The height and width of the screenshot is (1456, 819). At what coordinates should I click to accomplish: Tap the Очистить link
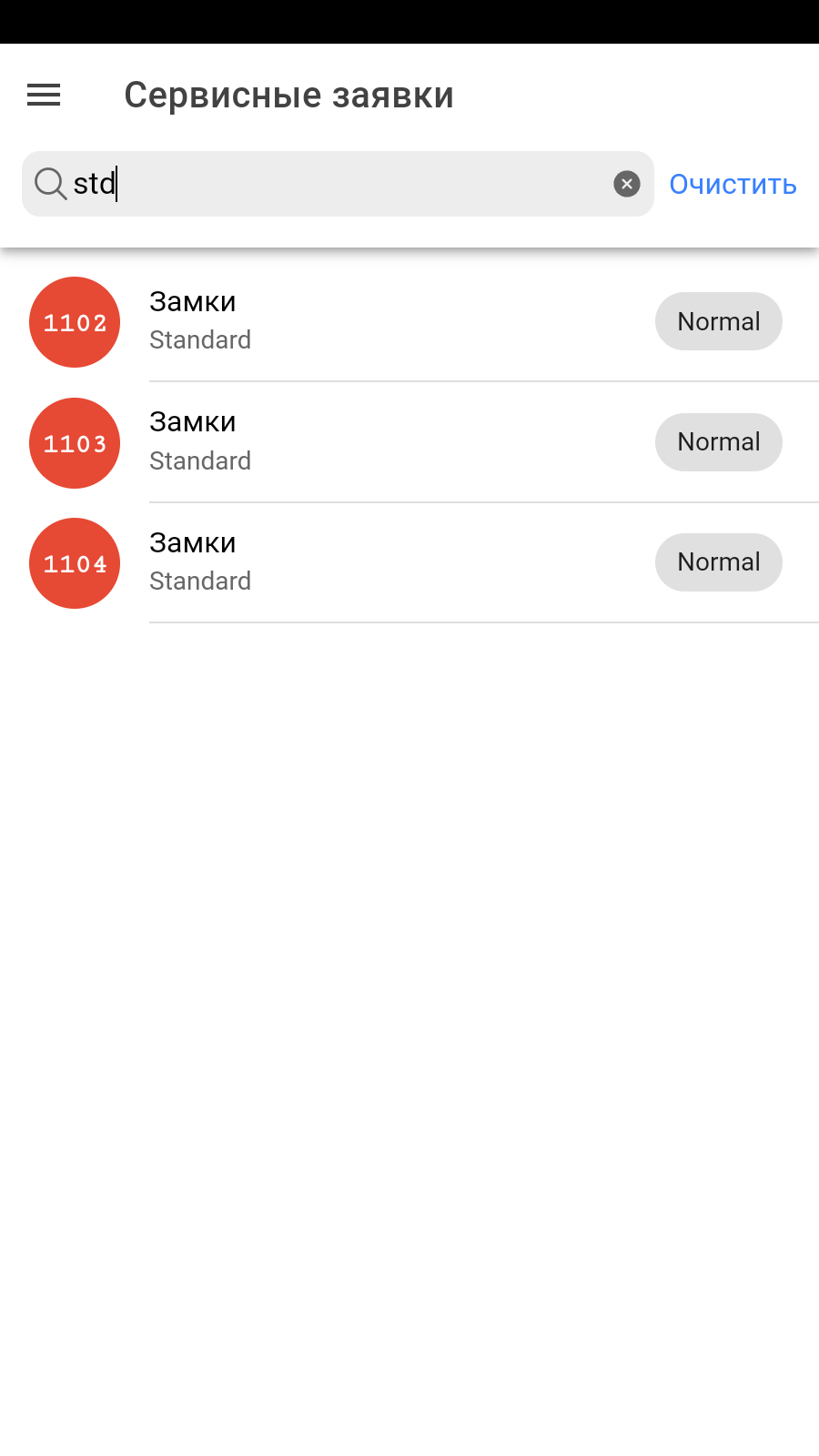point(733,184)
